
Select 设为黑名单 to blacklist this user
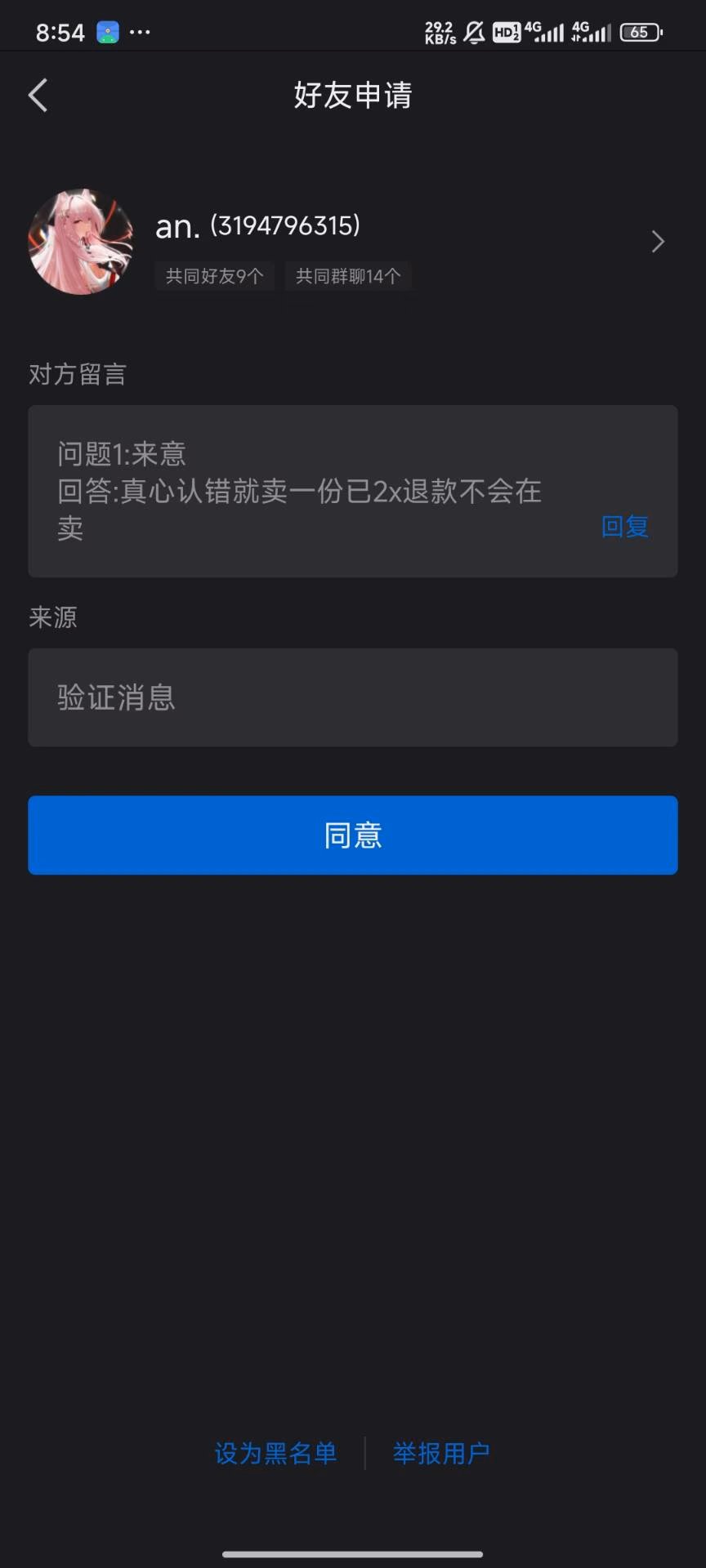pos(275,1454)
